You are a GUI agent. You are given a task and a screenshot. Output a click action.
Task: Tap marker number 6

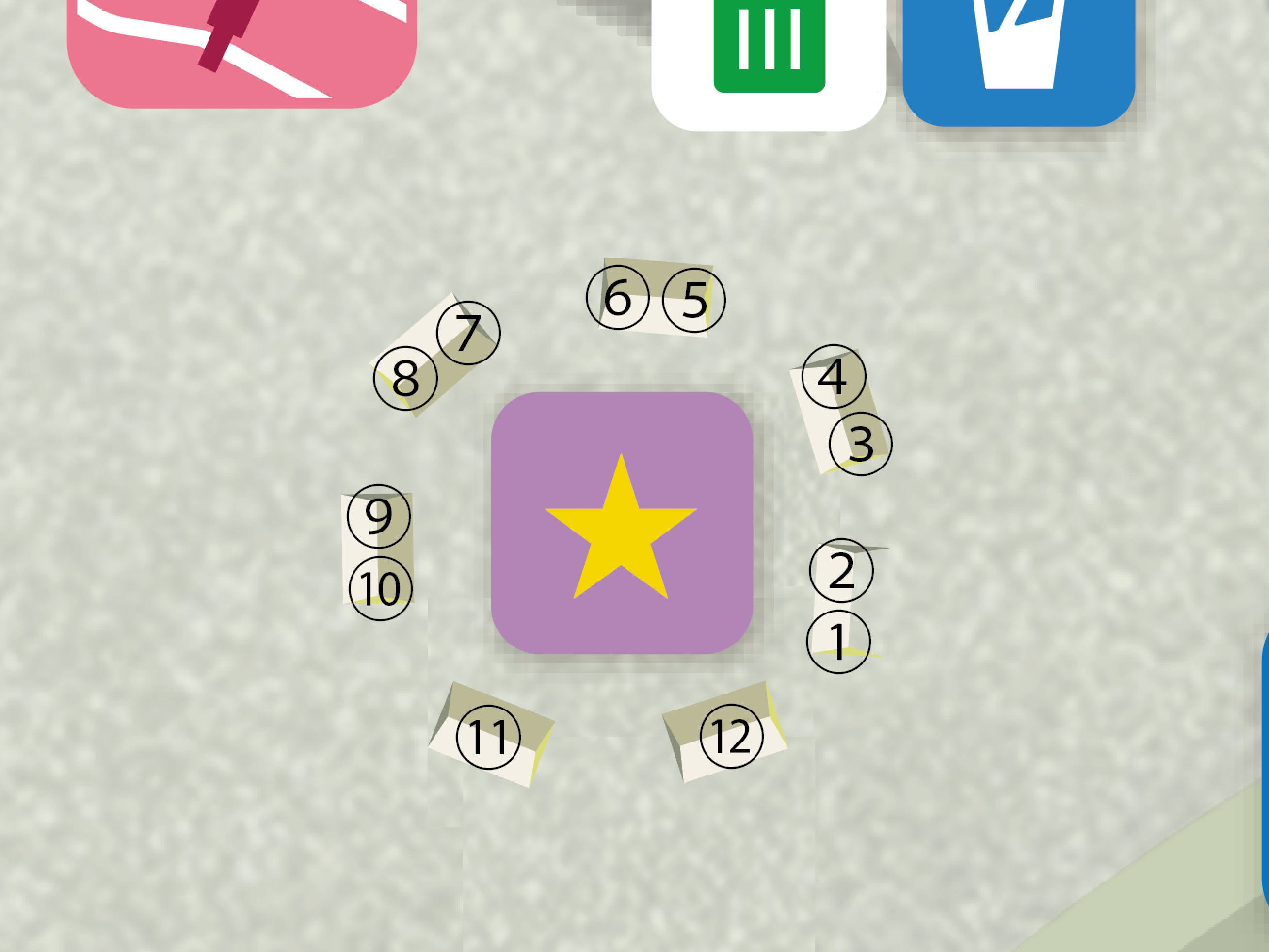[x=617, y=297]
